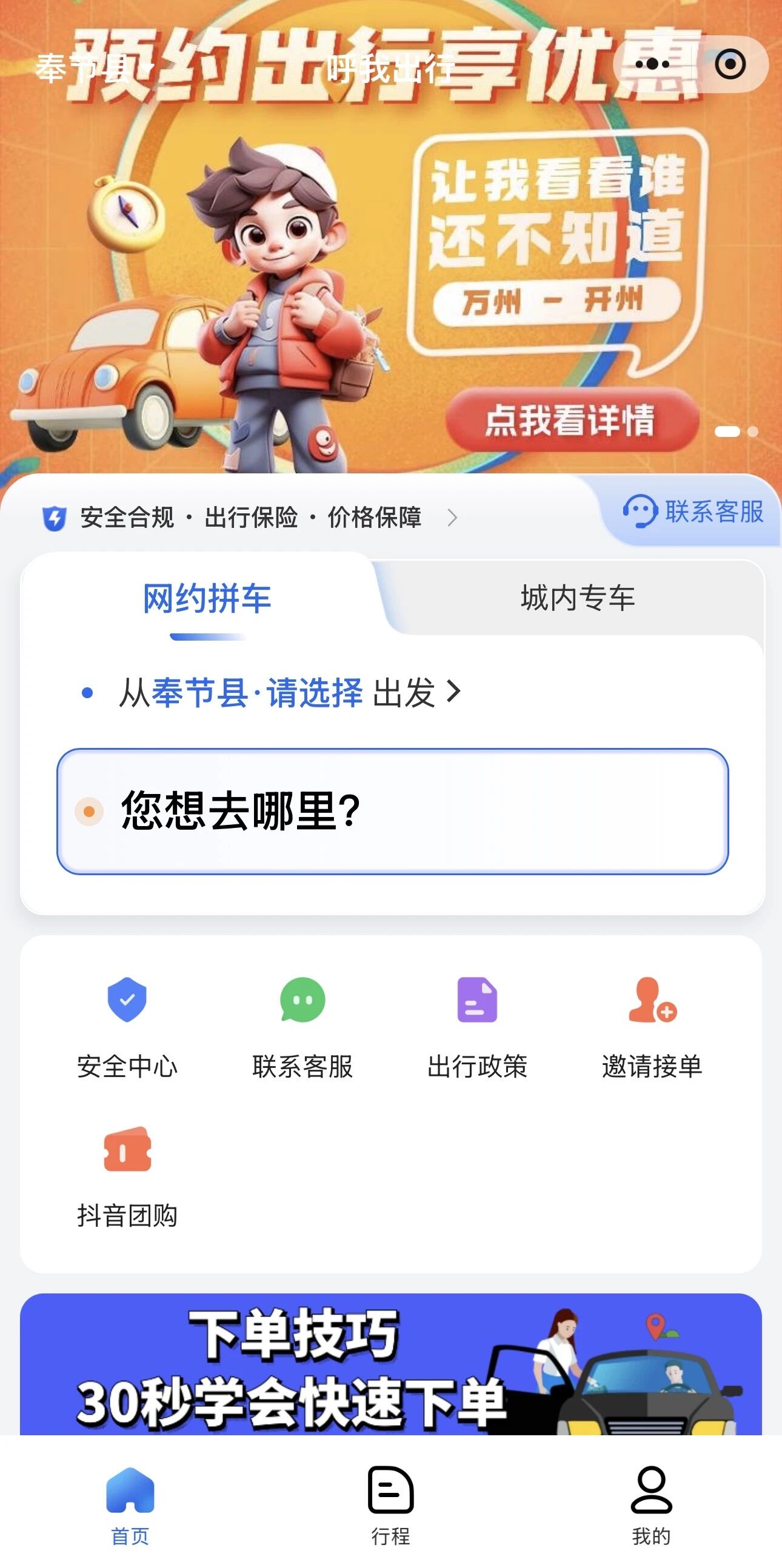Open the mini program overflow menu
This screenshot has height=1568, width=782.
(x=652, y=64)
